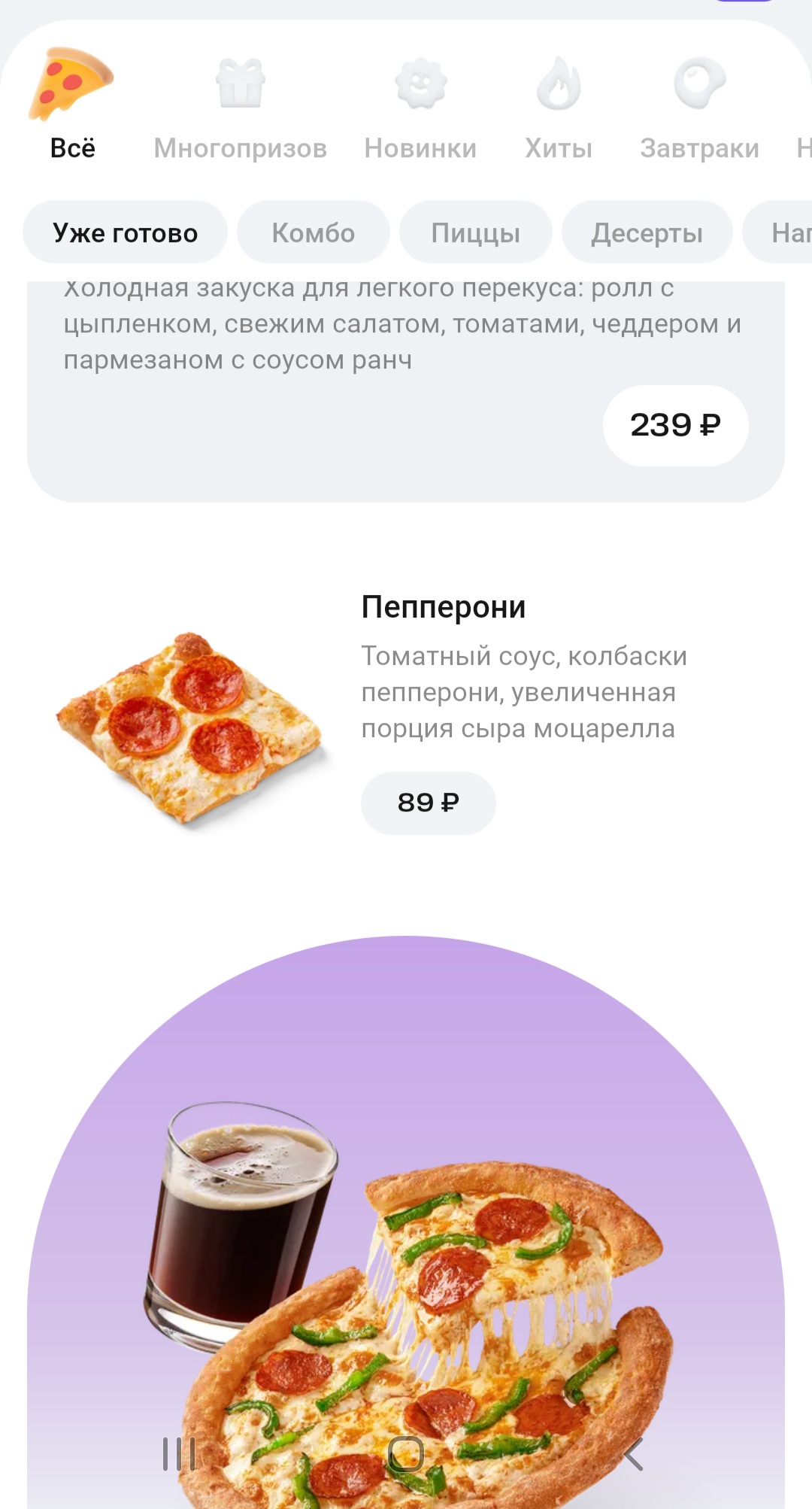Open the pizza and coffee combo card
The width and height of the screenshot is (812, 1509).
[406, 1204]
